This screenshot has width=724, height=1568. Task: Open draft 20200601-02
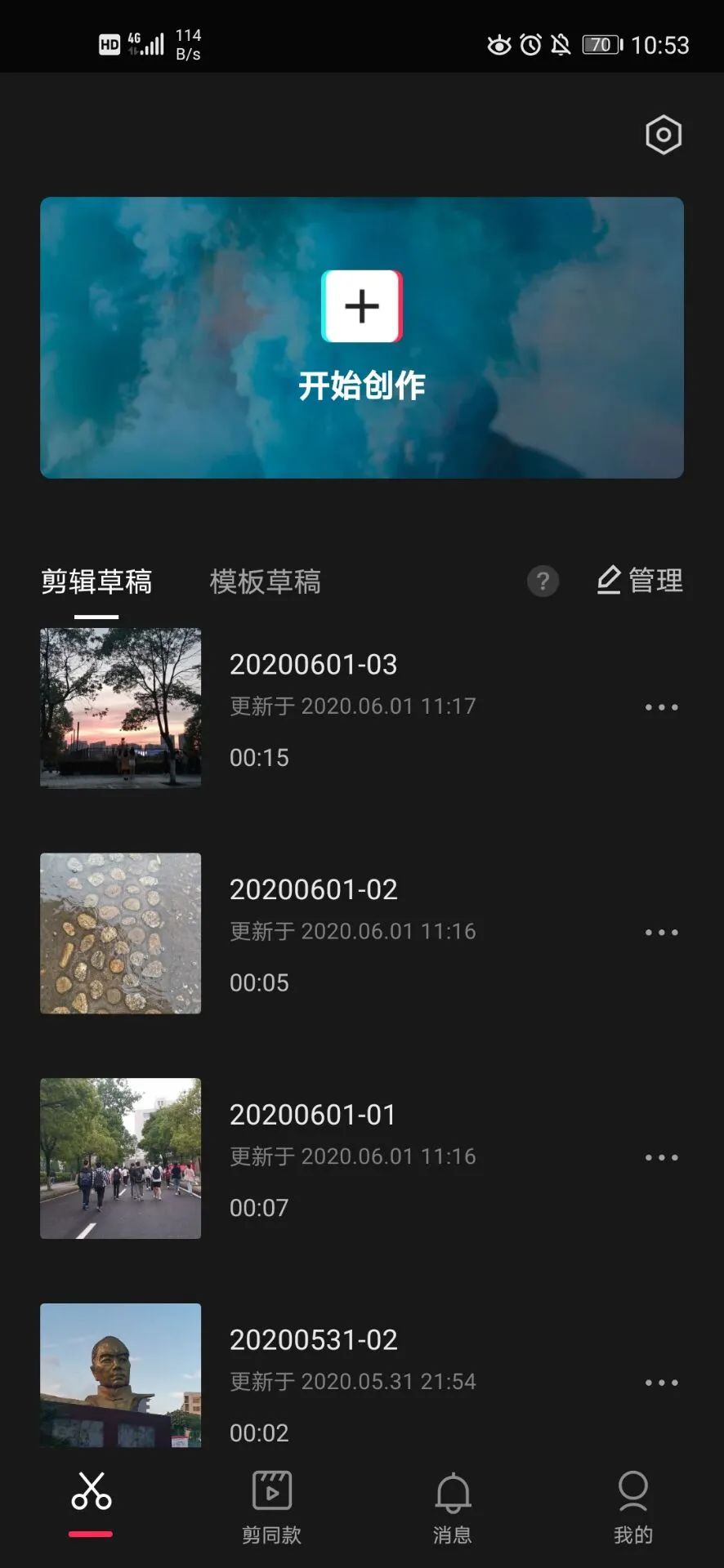tap(313, 933)
